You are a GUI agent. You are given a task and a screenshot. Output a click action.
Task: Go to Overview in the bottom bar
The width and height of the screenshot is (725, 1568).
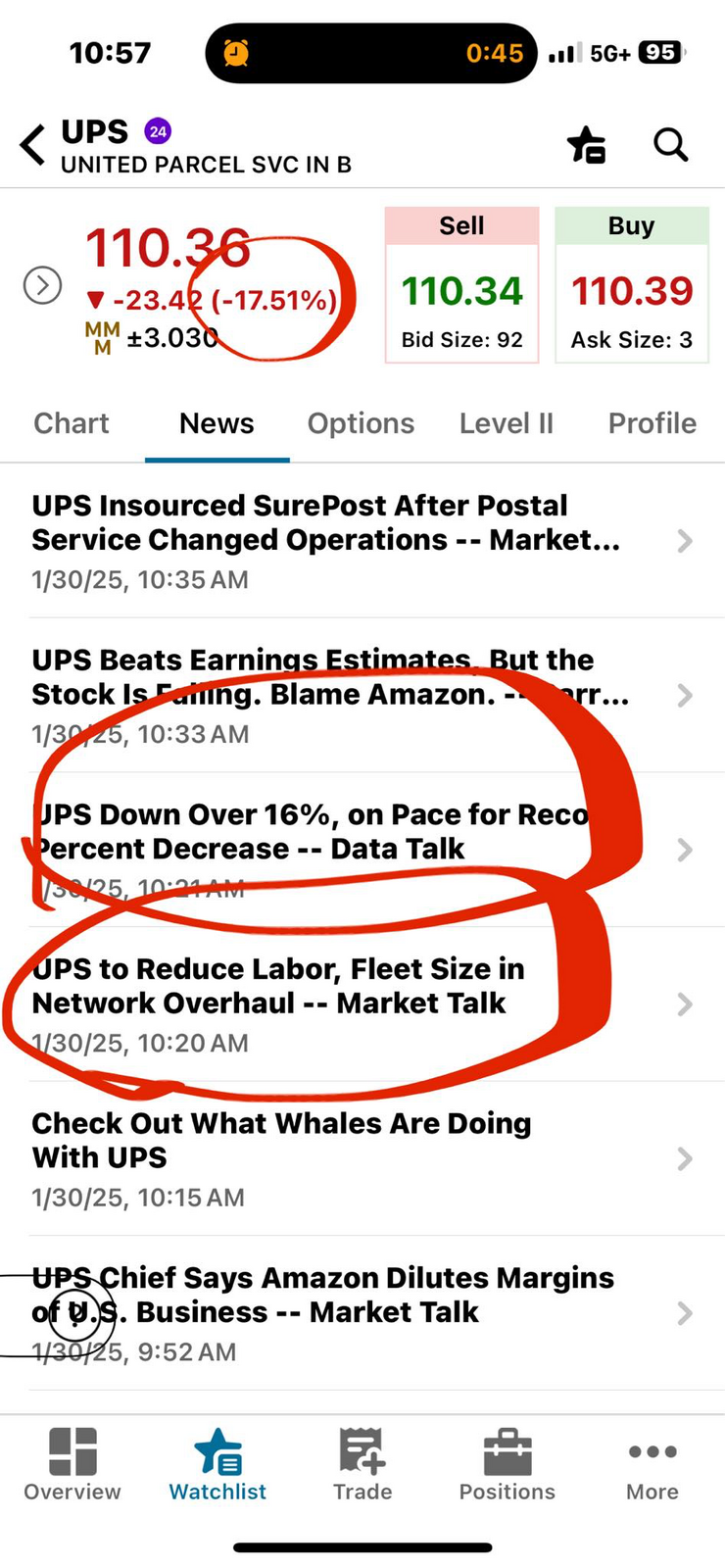(72, 1465)
